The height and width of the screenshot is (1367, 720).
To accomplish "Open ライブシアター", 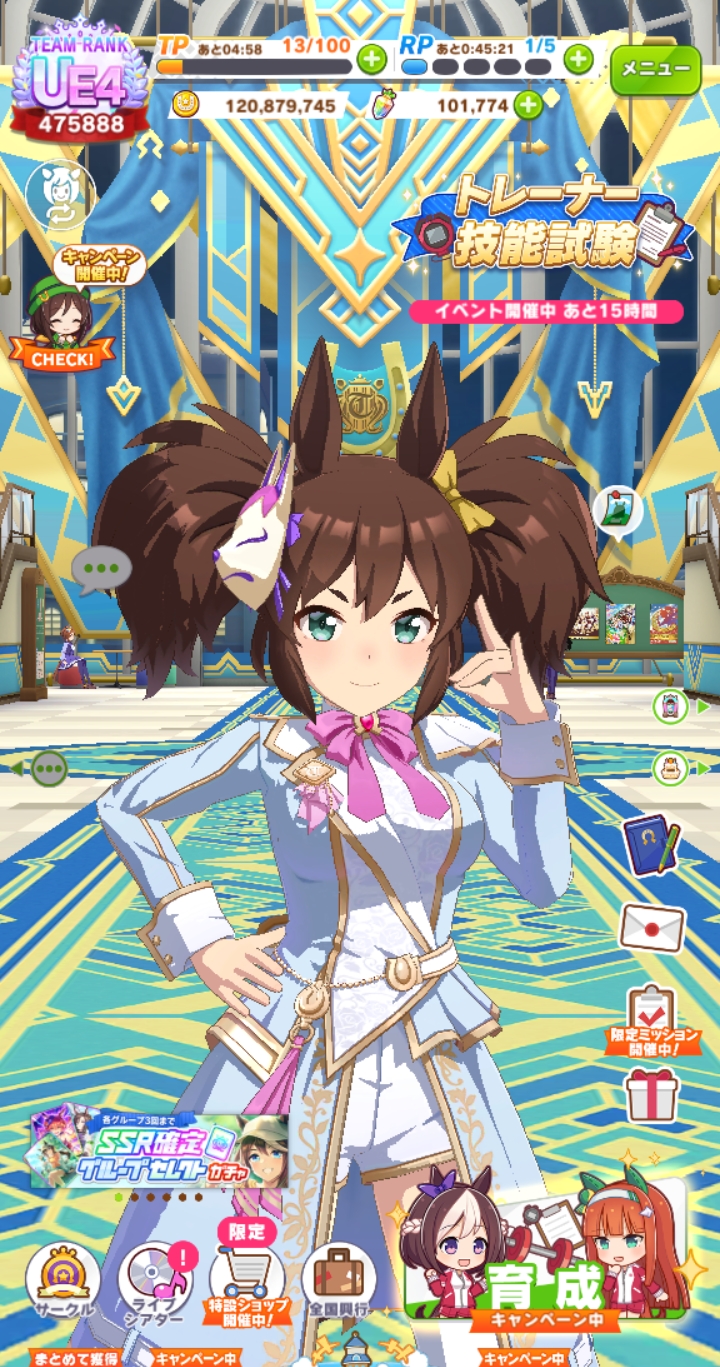I will click(154, 1283).
